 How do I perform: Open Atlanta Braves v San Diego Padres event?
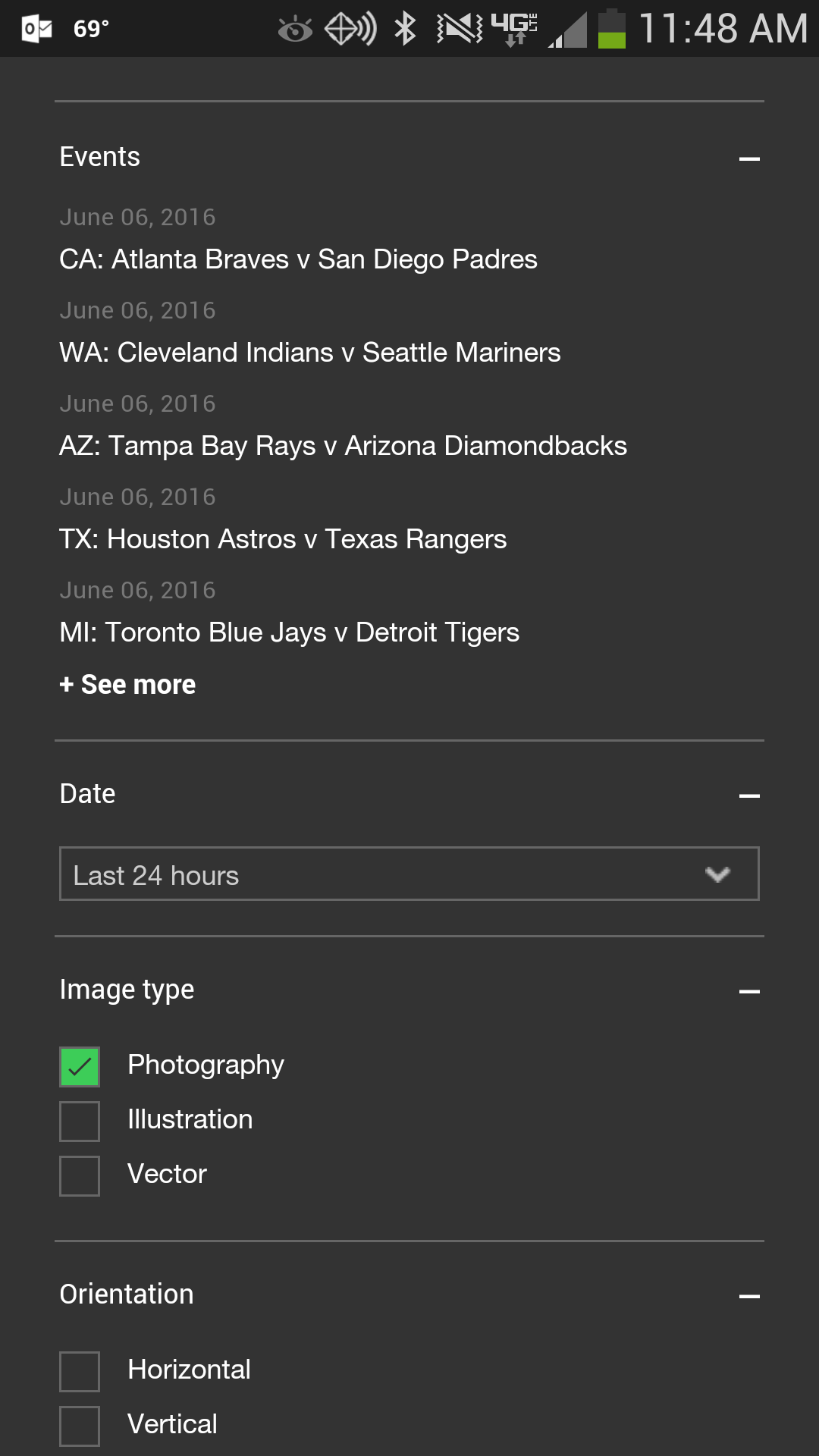point(298,259)
